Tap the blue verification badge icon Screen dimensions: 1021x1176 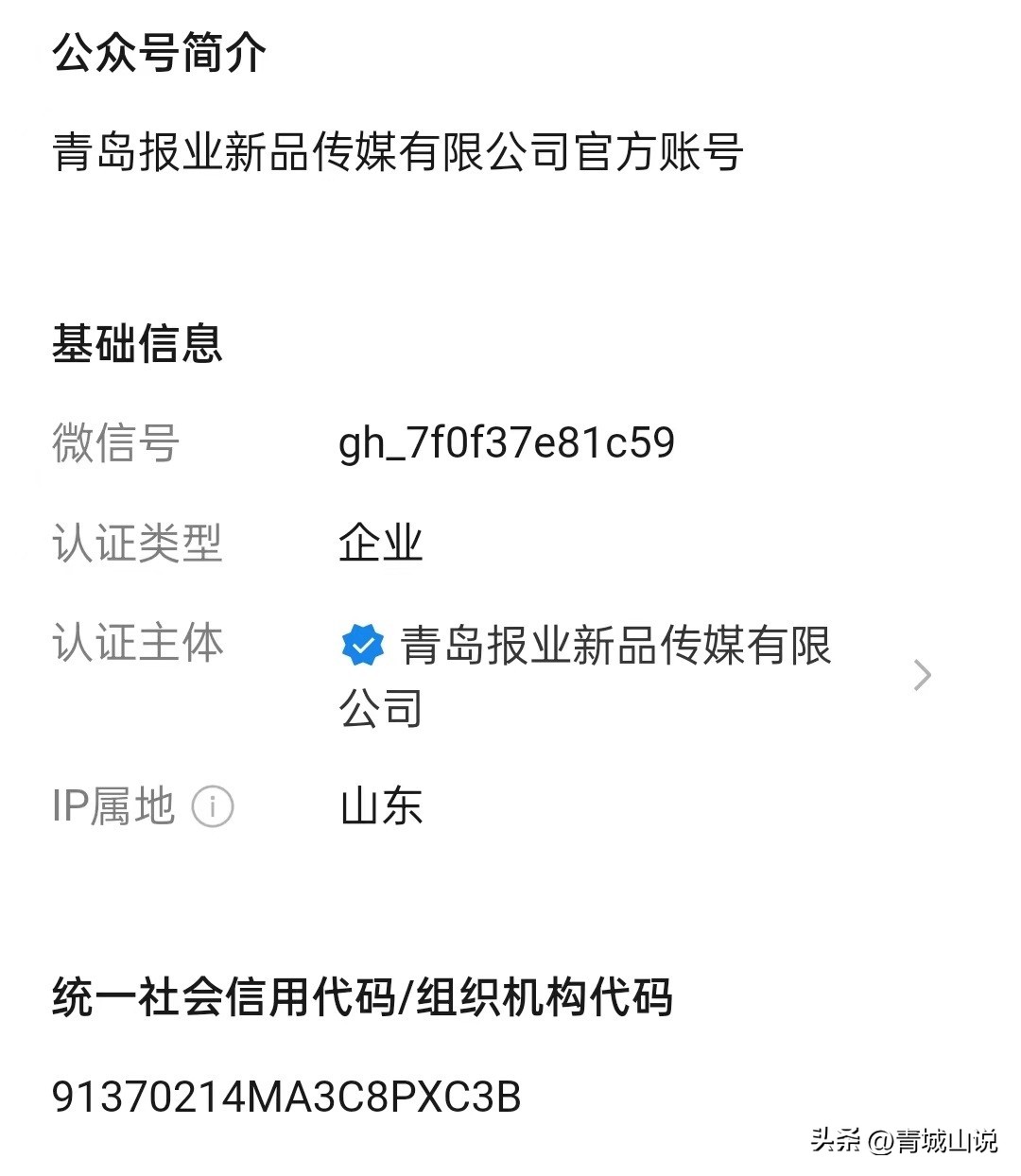click(362, 646)
